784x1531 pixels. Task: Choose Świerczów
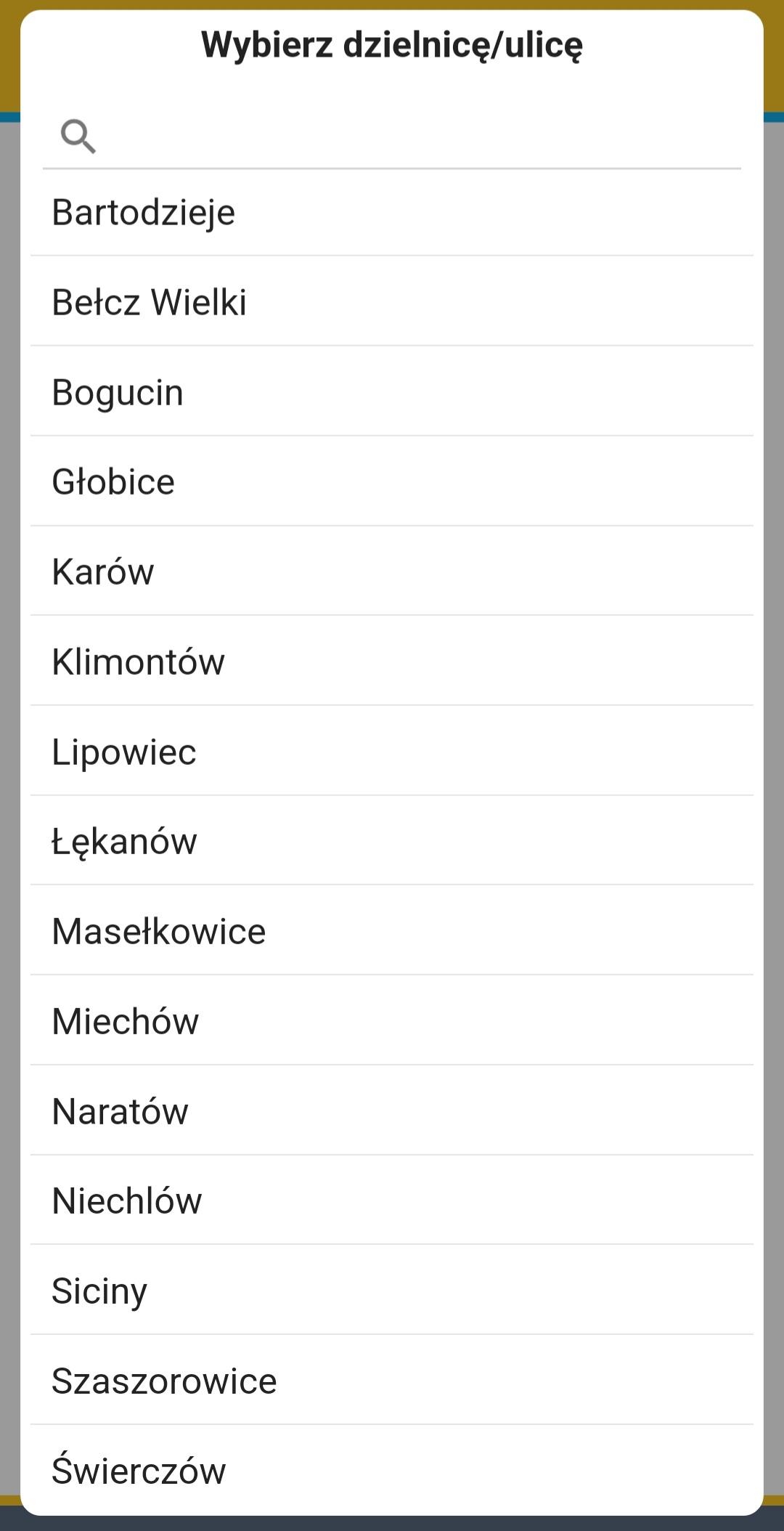tap(392, 1470)
